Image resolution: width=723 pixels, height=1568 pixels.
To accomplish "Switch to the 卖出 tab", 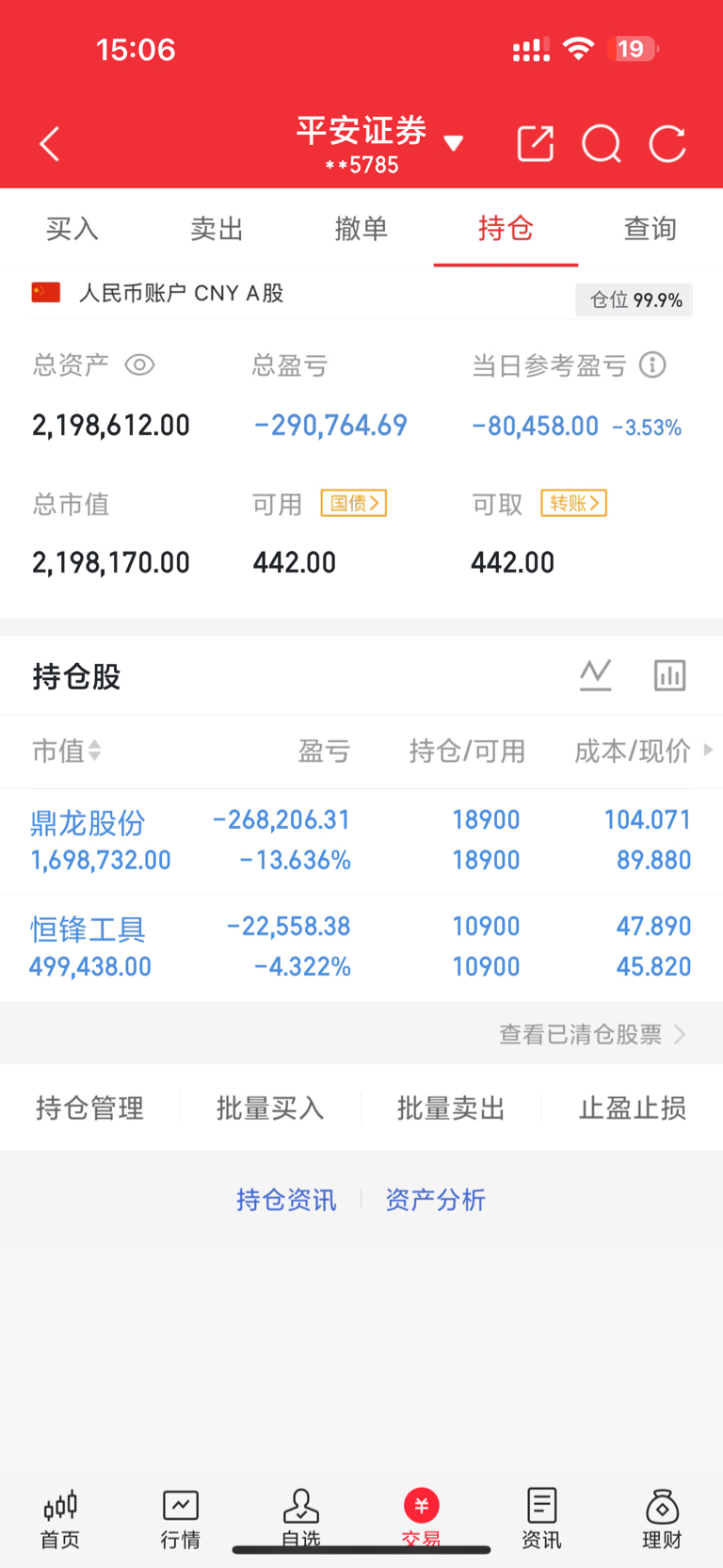I will [217, 229].
